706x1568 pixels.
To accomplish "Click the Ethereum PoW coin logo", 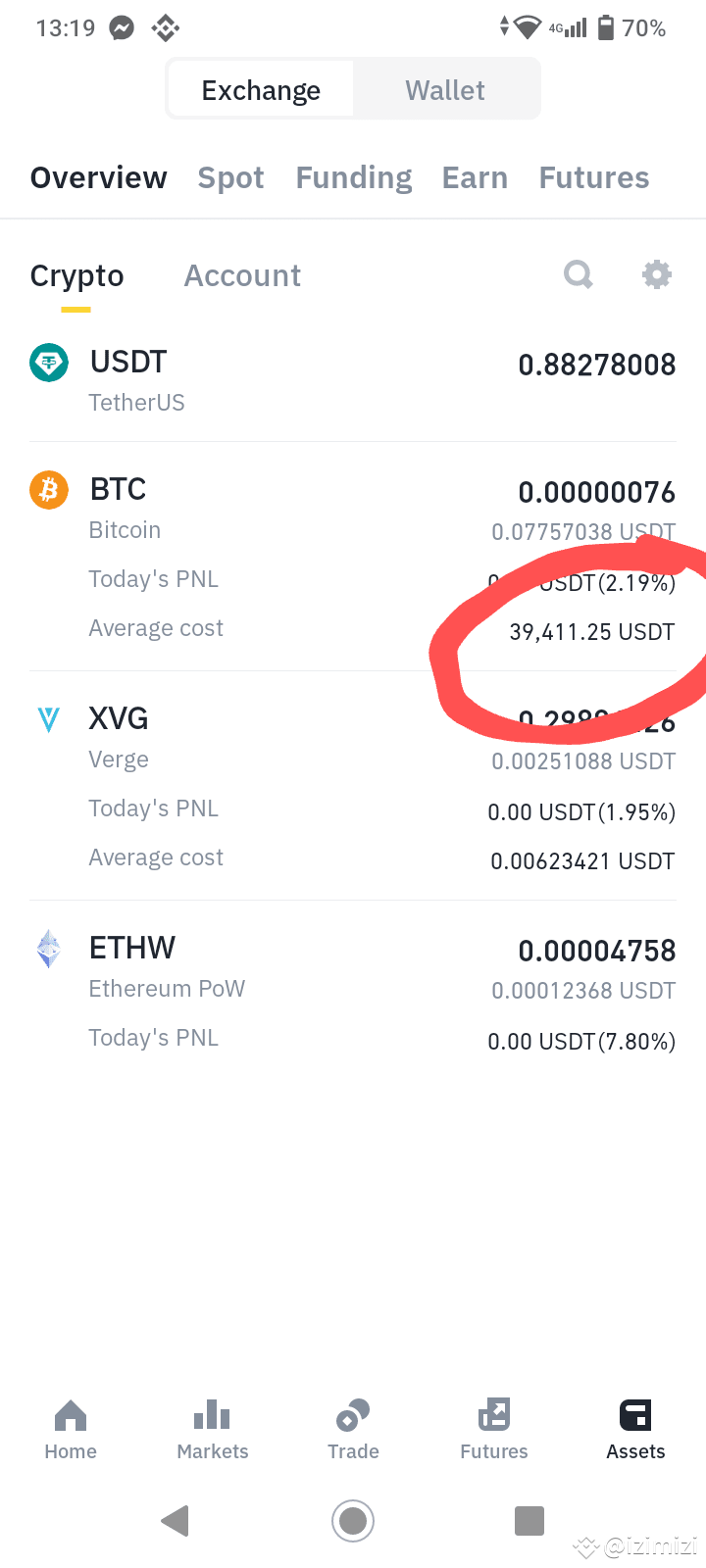I will [x=49, y=948].
